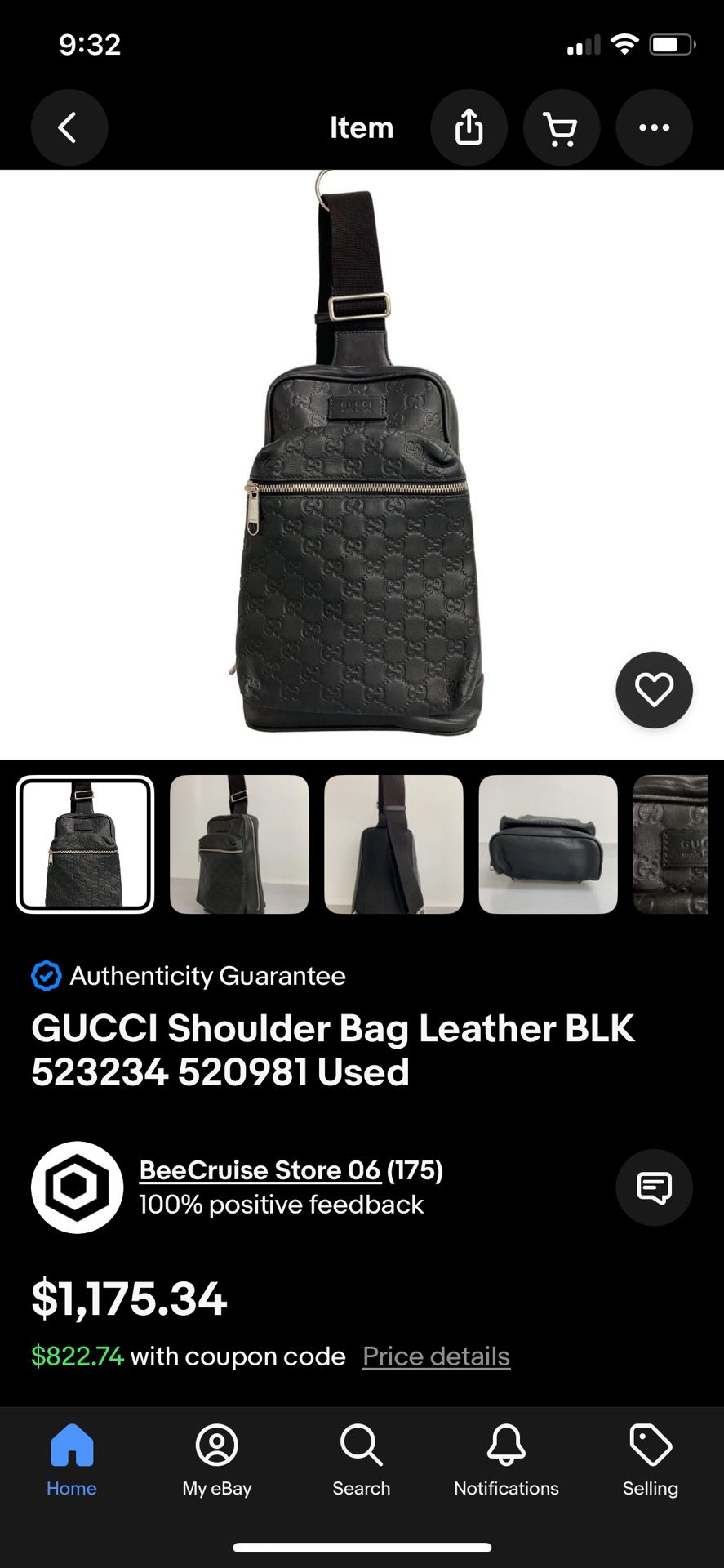
Task: Switch to the Search tab
Action: (x=362, y=1460)
